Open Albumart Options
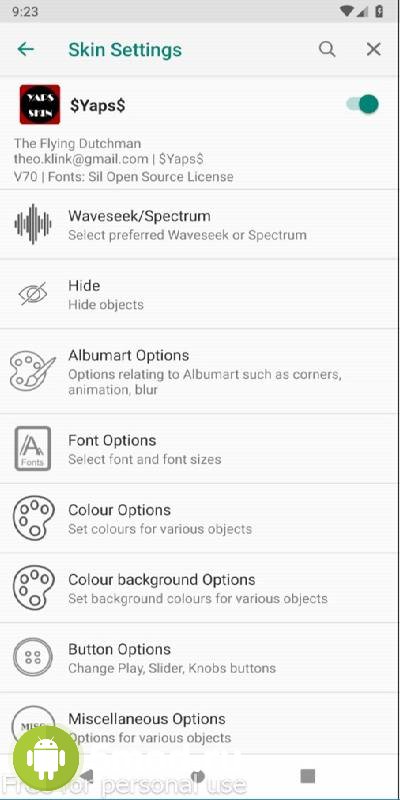The image size is (400, 800). 200,371
